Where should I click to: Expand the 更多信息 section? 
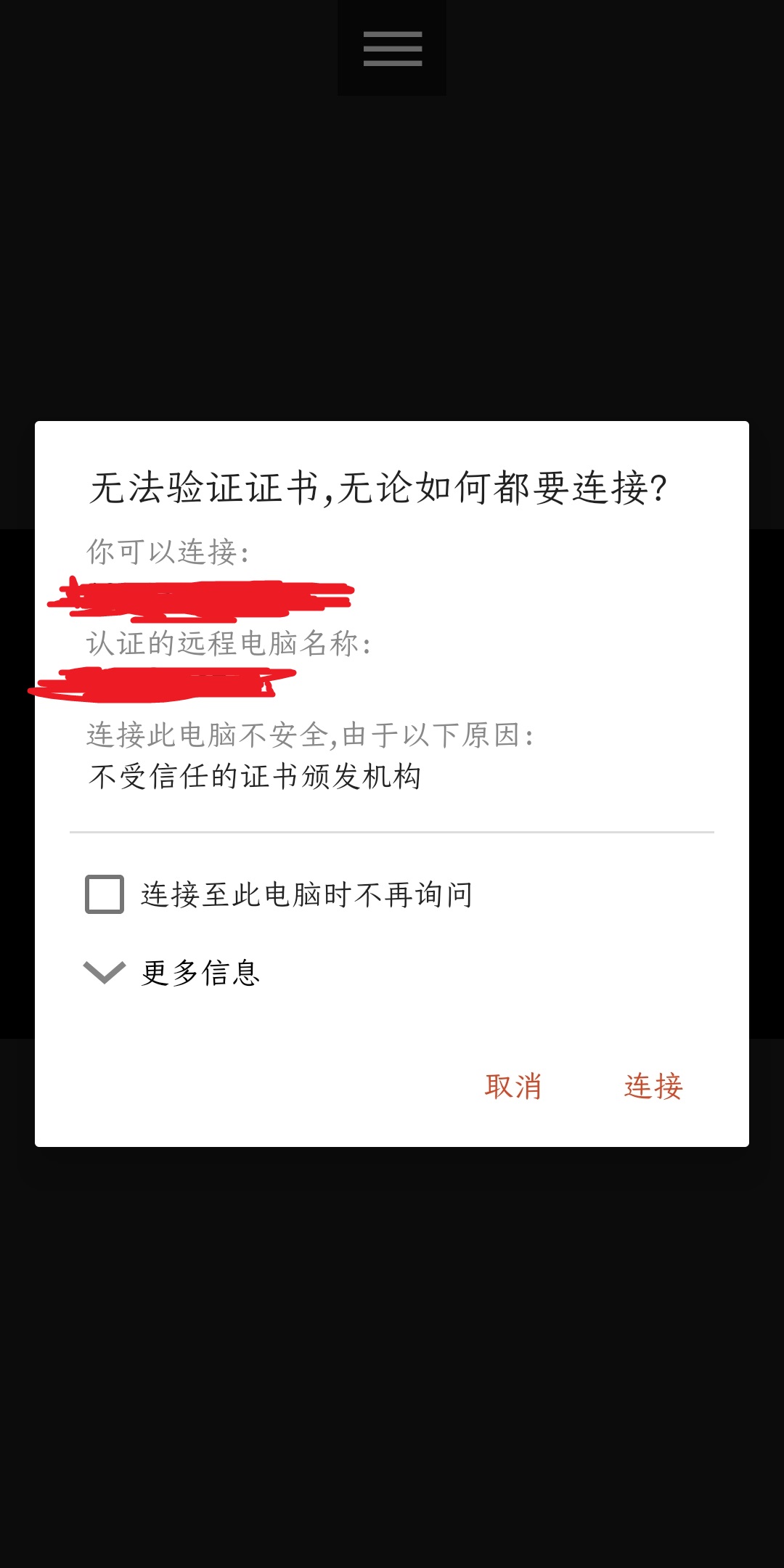pyautogui.click(x=172, y=973)
